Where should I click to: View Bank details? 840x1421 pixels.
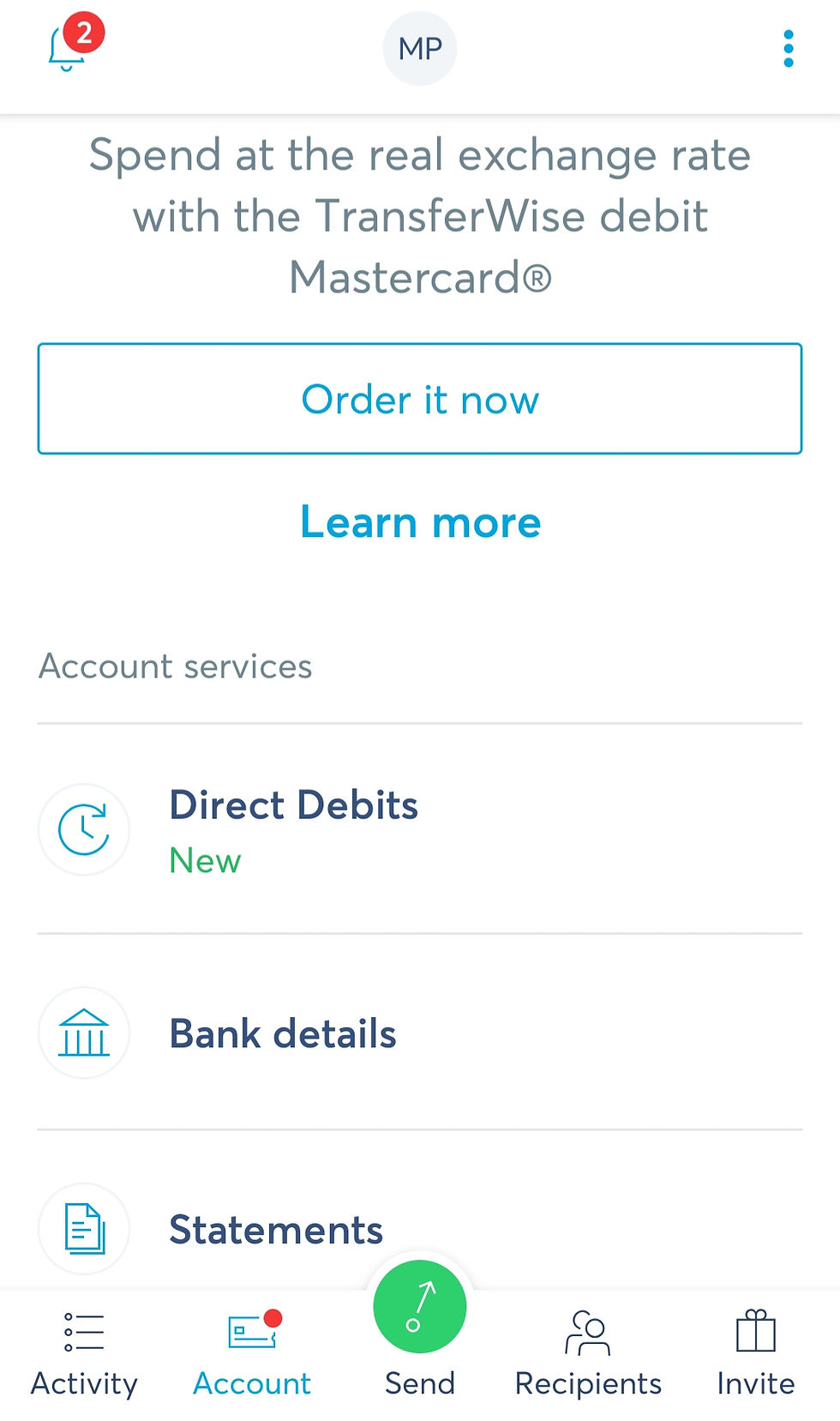(420, 1033)
